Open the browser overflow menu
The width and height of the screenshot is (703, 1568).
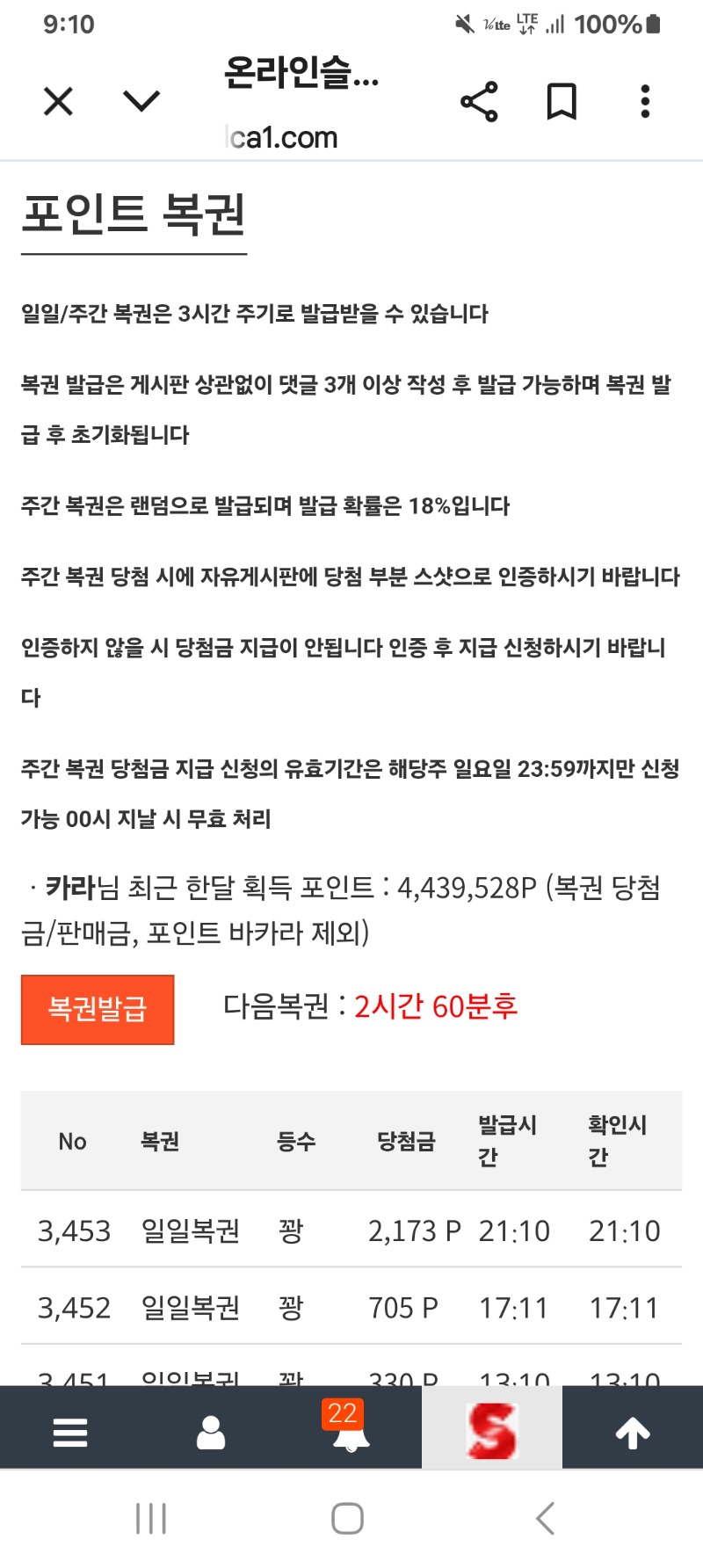click(645, 102)
